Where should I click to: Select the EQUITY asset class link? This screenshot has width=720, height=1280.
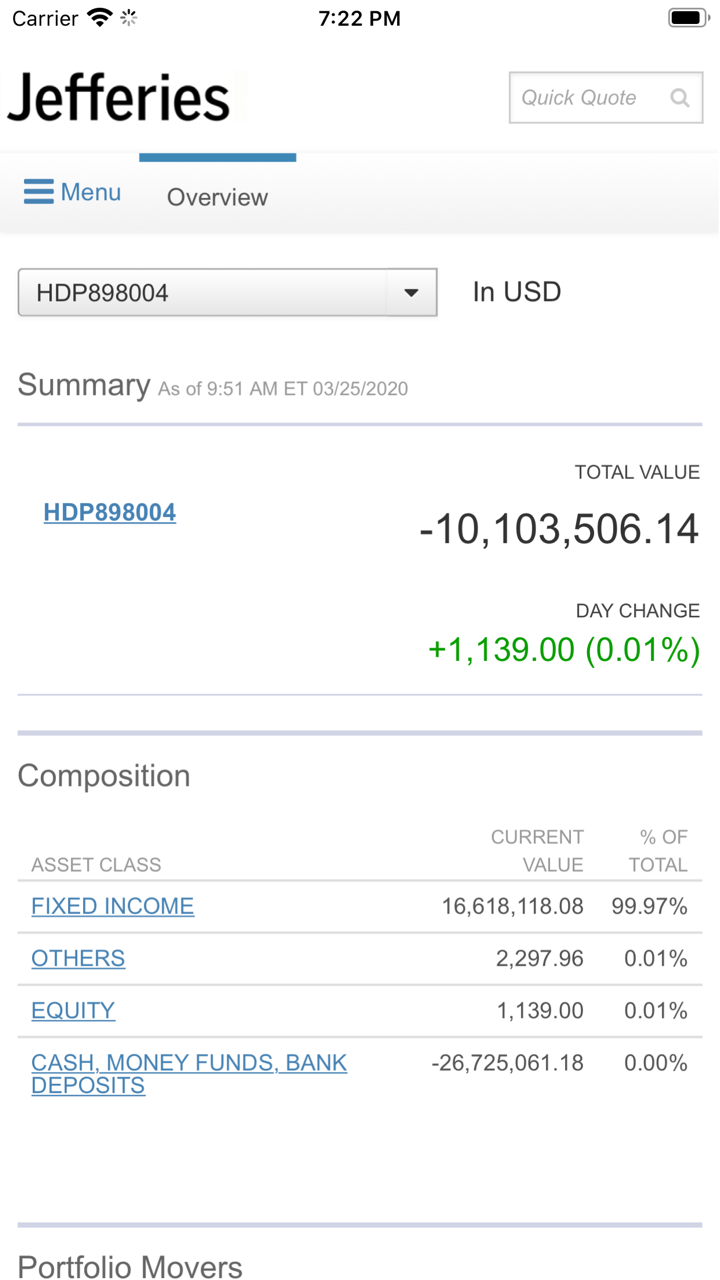point(73,1010)
